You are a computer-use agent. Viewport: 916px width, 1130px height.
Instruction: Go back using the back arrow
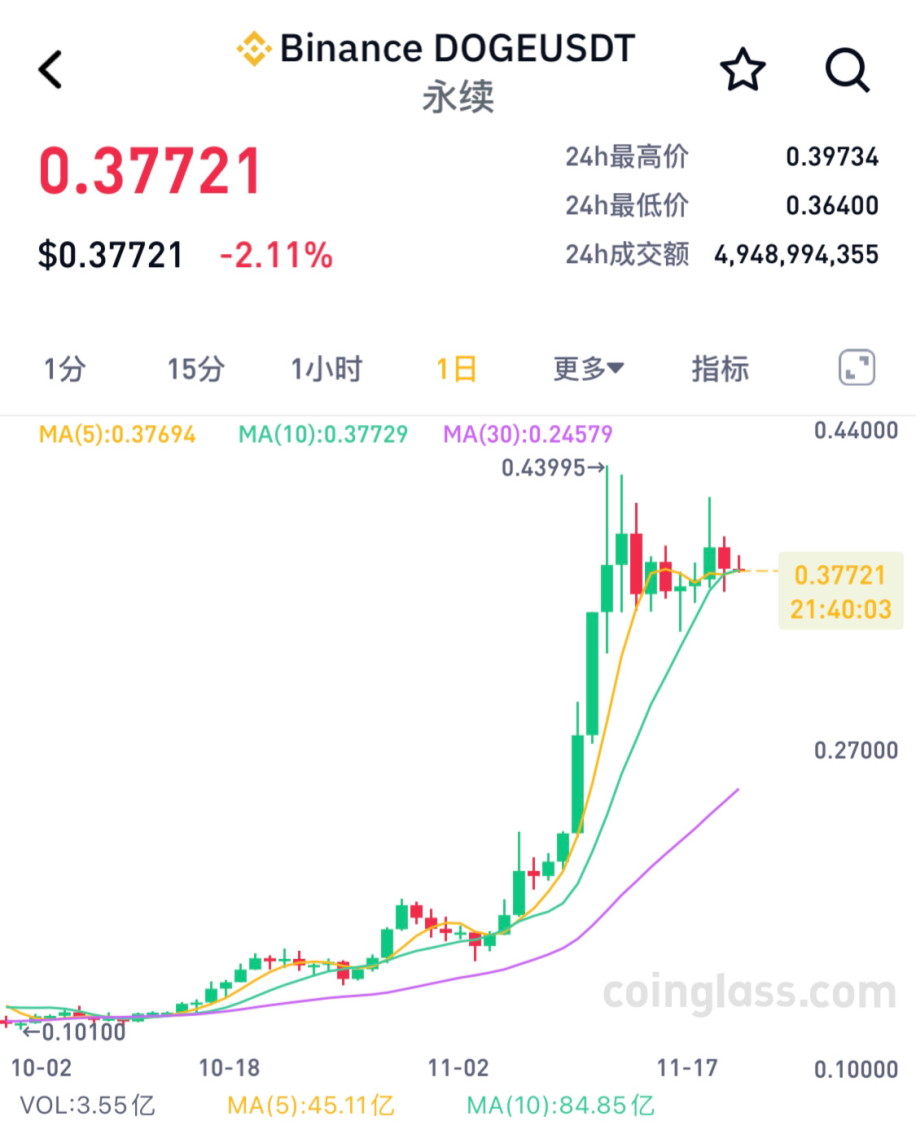50,71
